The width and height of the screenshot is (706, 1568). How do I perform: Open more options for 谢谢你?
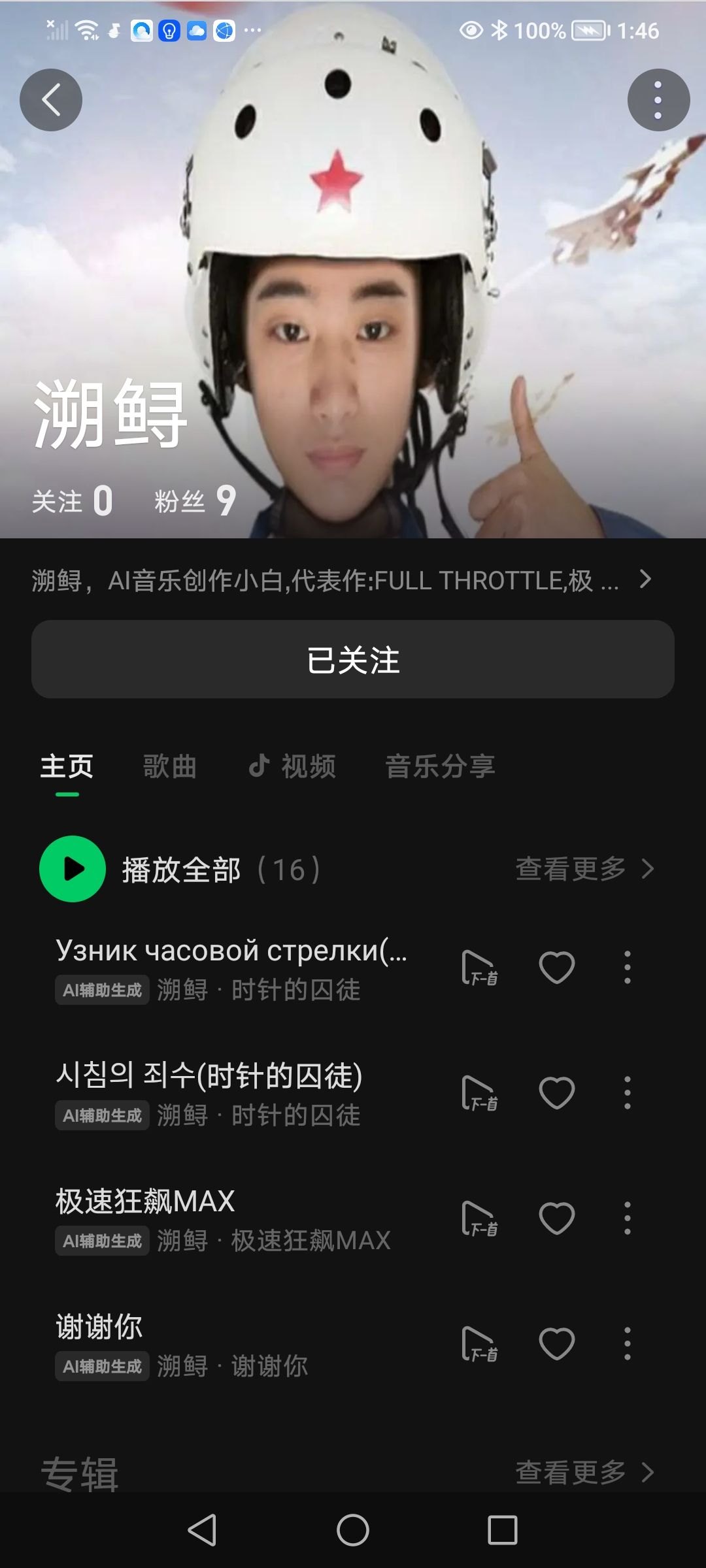(x=627, y=1344)
